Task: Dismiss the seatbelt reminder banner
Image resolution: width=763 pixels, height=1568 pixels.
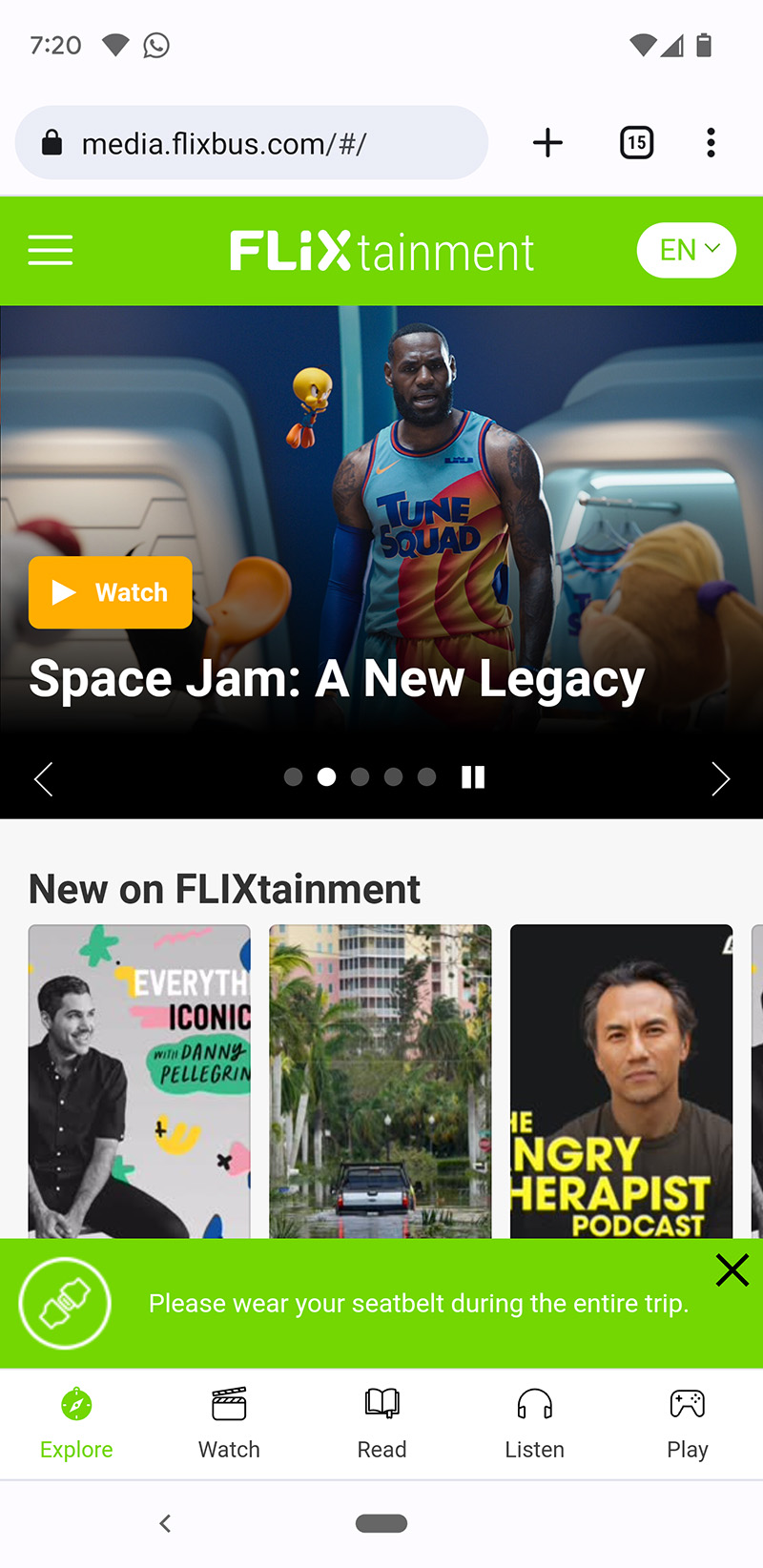Action: click(x=732, y=1270)
